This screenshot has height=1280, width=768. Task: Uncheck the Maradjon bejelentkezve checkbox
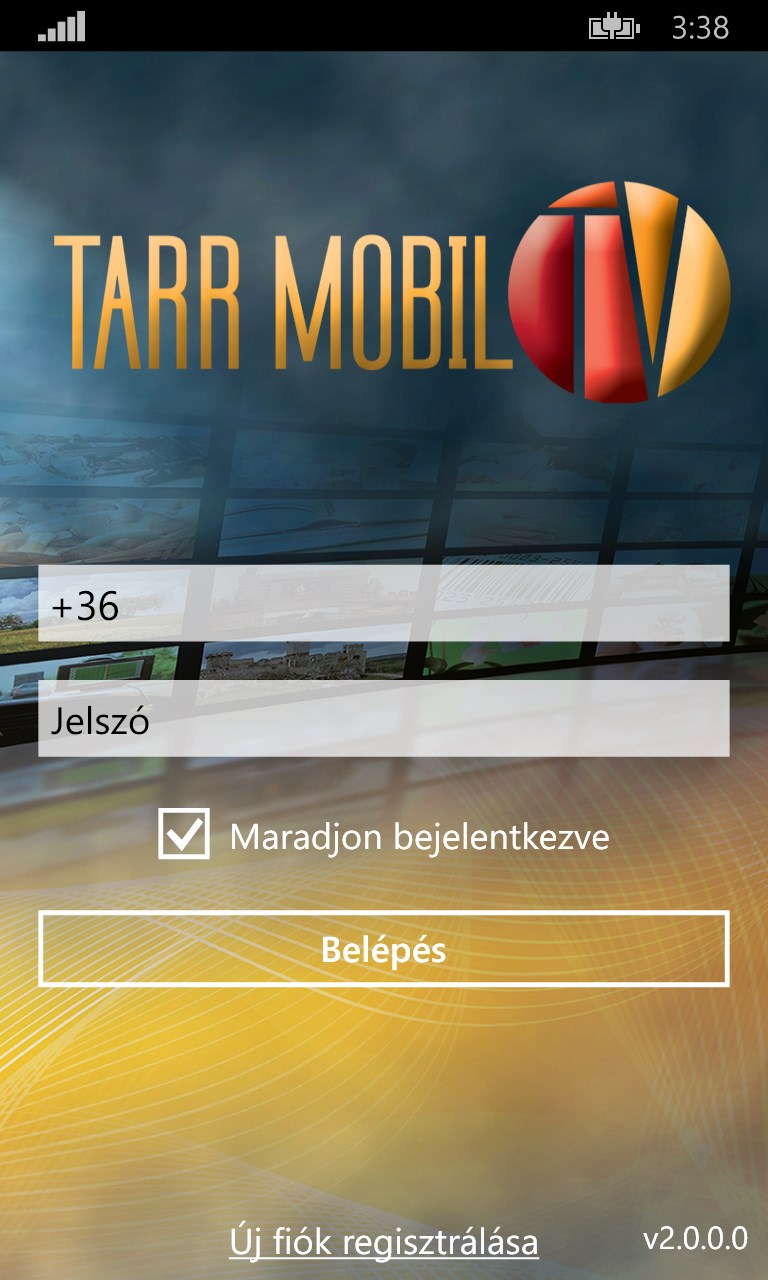pyautogui.click(x=184, y=835)
